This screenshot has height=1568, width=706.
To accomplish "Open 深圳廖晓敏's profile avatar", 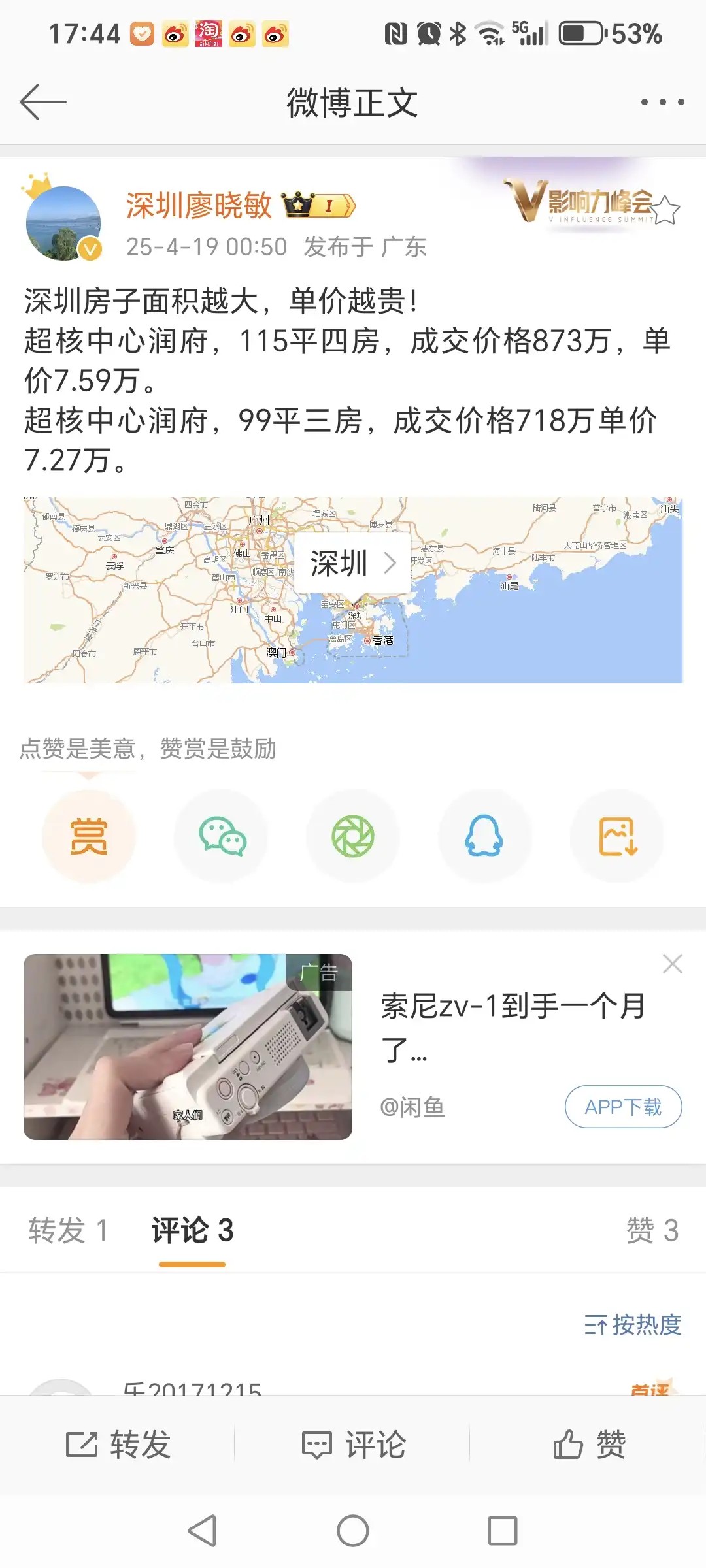I will coord(63,223).
